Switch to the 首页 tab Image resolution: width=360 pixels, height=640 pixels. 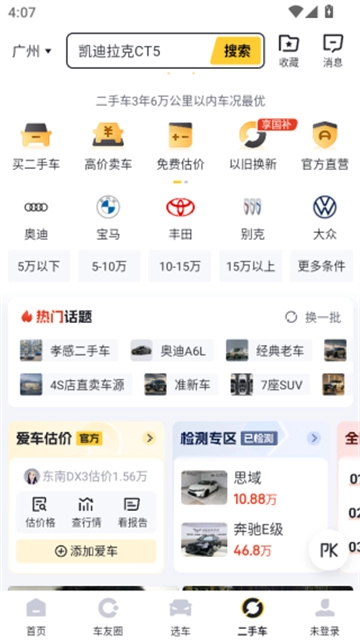click(36, 616)
